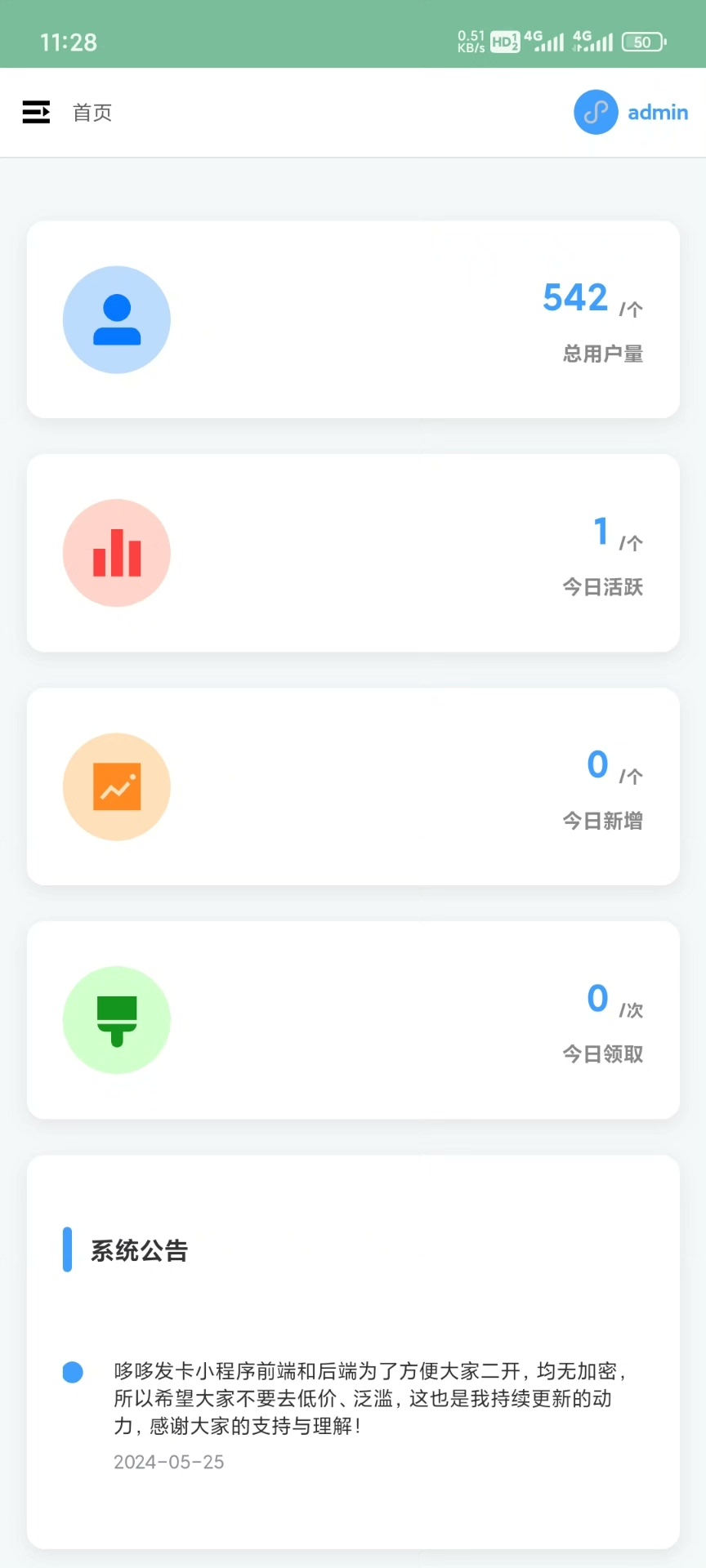Open the admin account menu
The width and height of the screenshot is (706, 1568).
tap(631, 112)
